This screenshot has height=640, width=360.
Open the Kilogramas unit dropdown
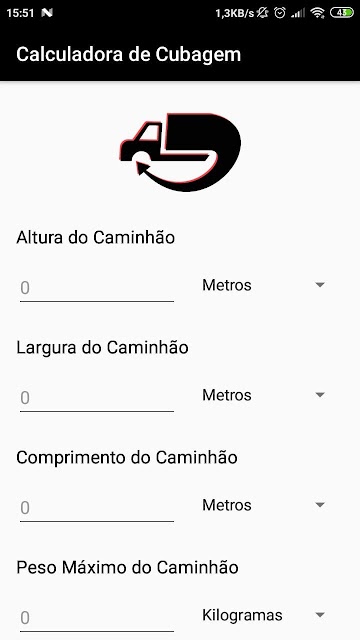tap(264, 615)
